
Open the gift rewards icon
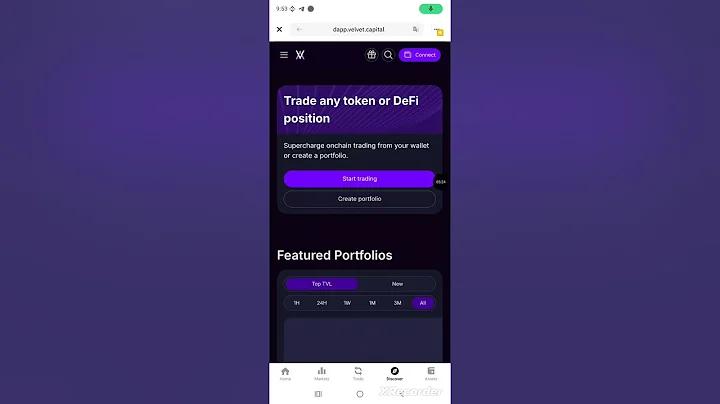point(372,55)
